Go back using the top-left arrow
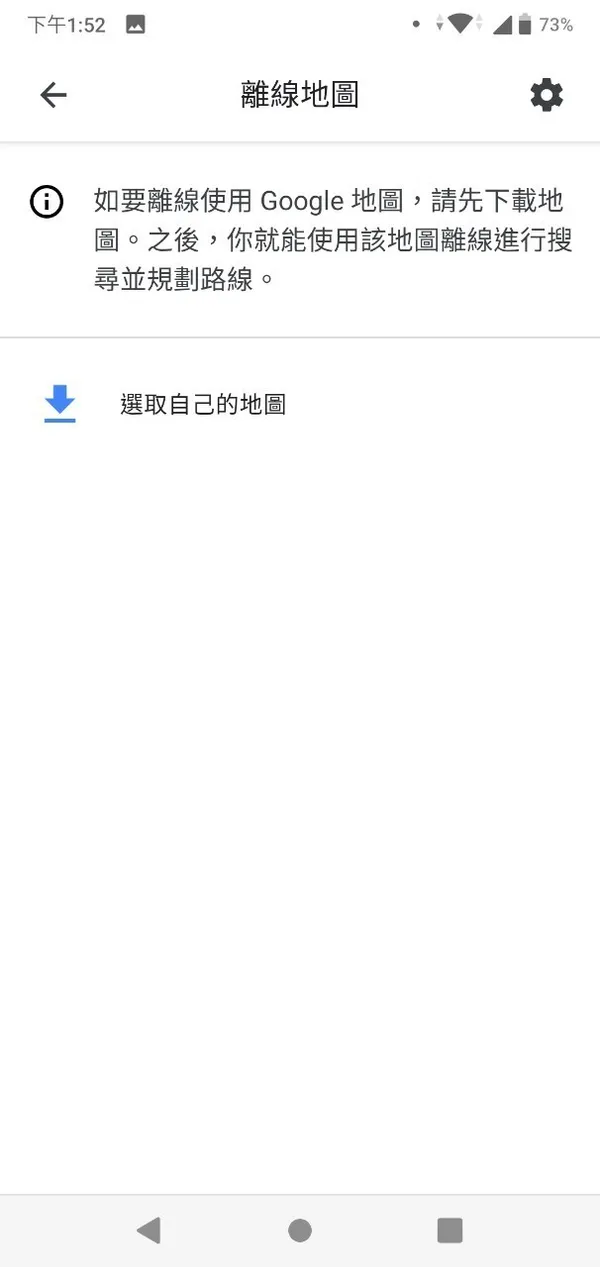Image resolution: width=600 pixels, height=1267 pixels. click(53, 95)
